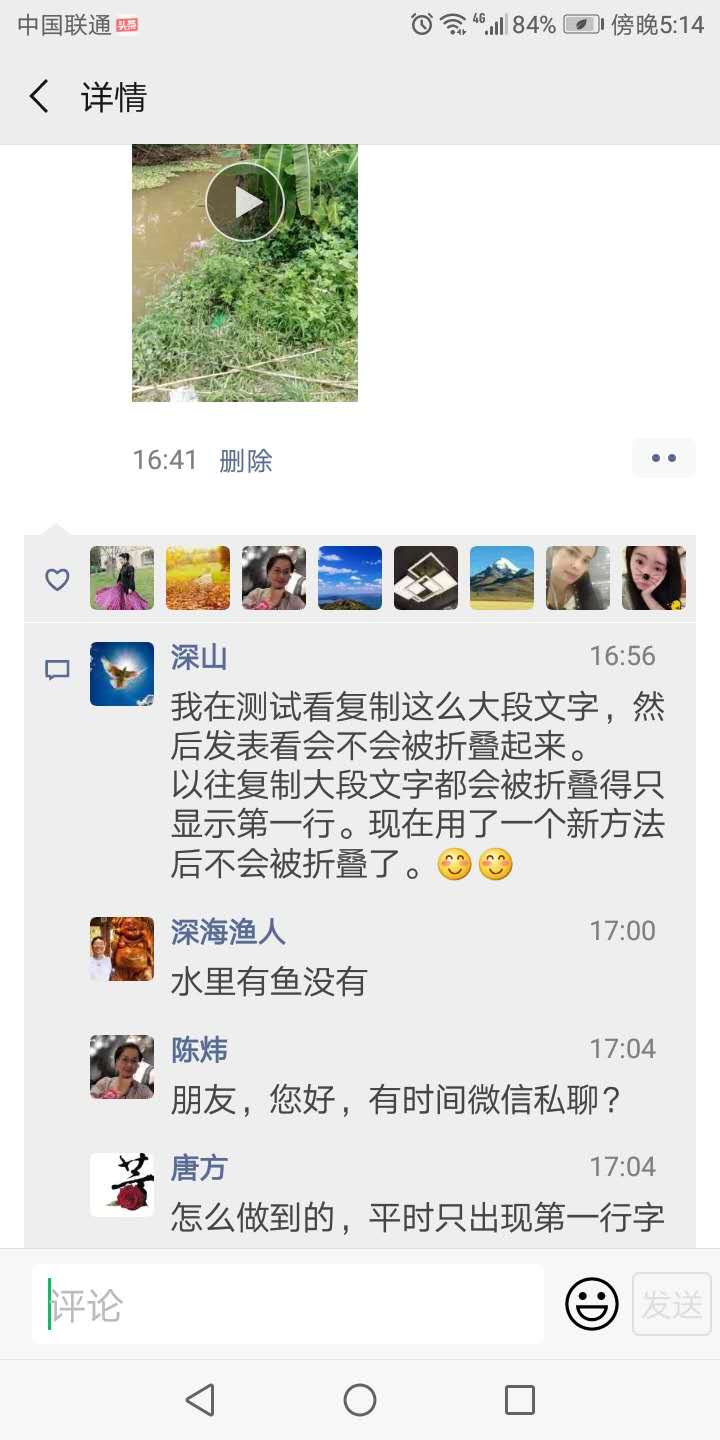Tap the heart icon in the likes row
The height and width of the screenshot is (1440, 720).
pyautogui.click(x=55, y=578)
